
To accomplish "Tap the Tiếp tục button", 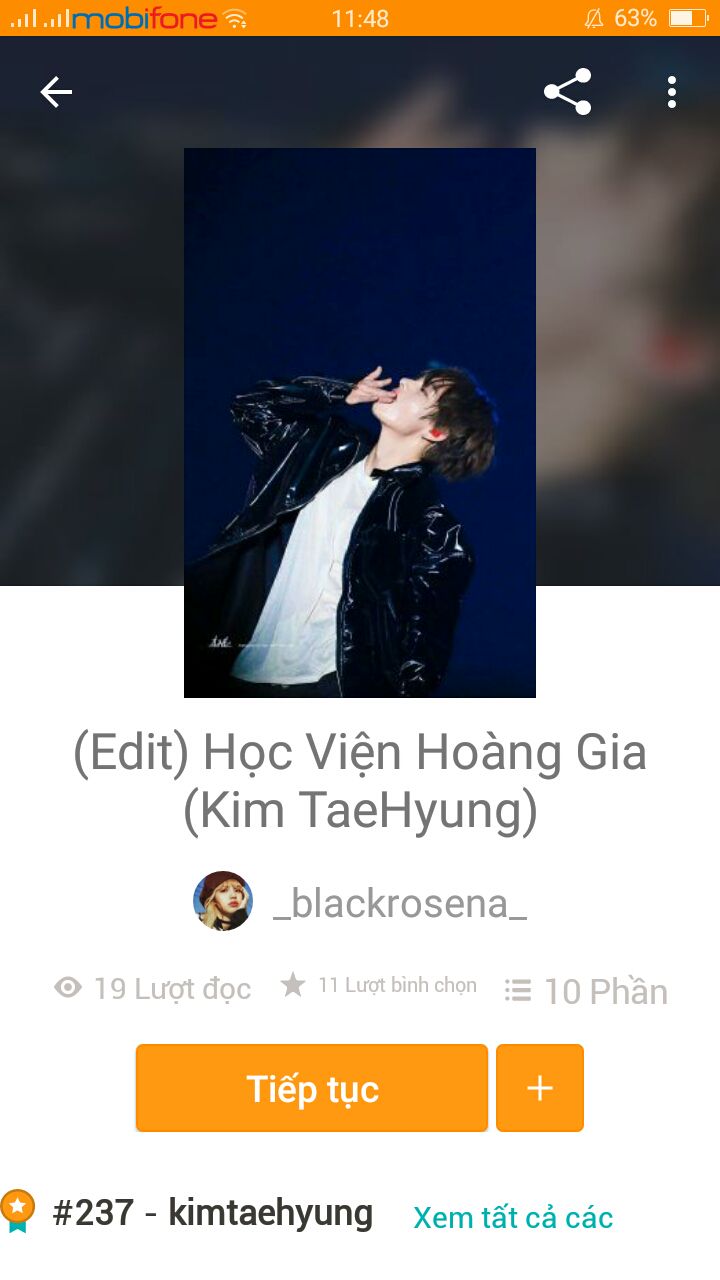I will click(312, 1088).
